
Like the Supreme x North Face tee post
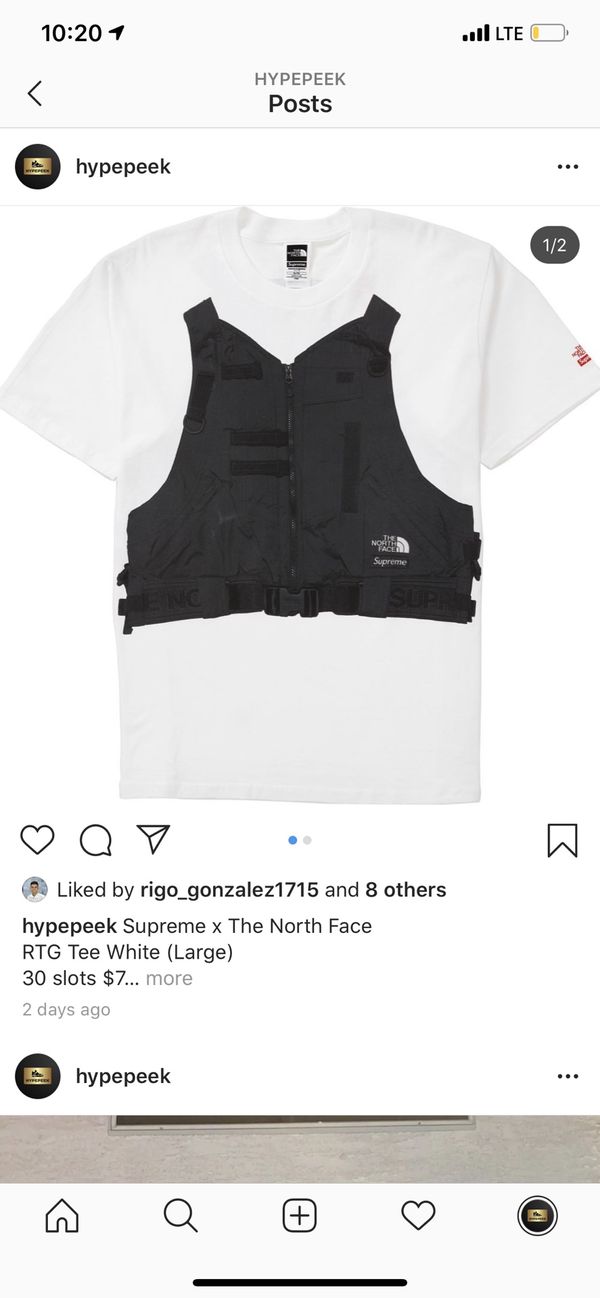coord(37,840)
